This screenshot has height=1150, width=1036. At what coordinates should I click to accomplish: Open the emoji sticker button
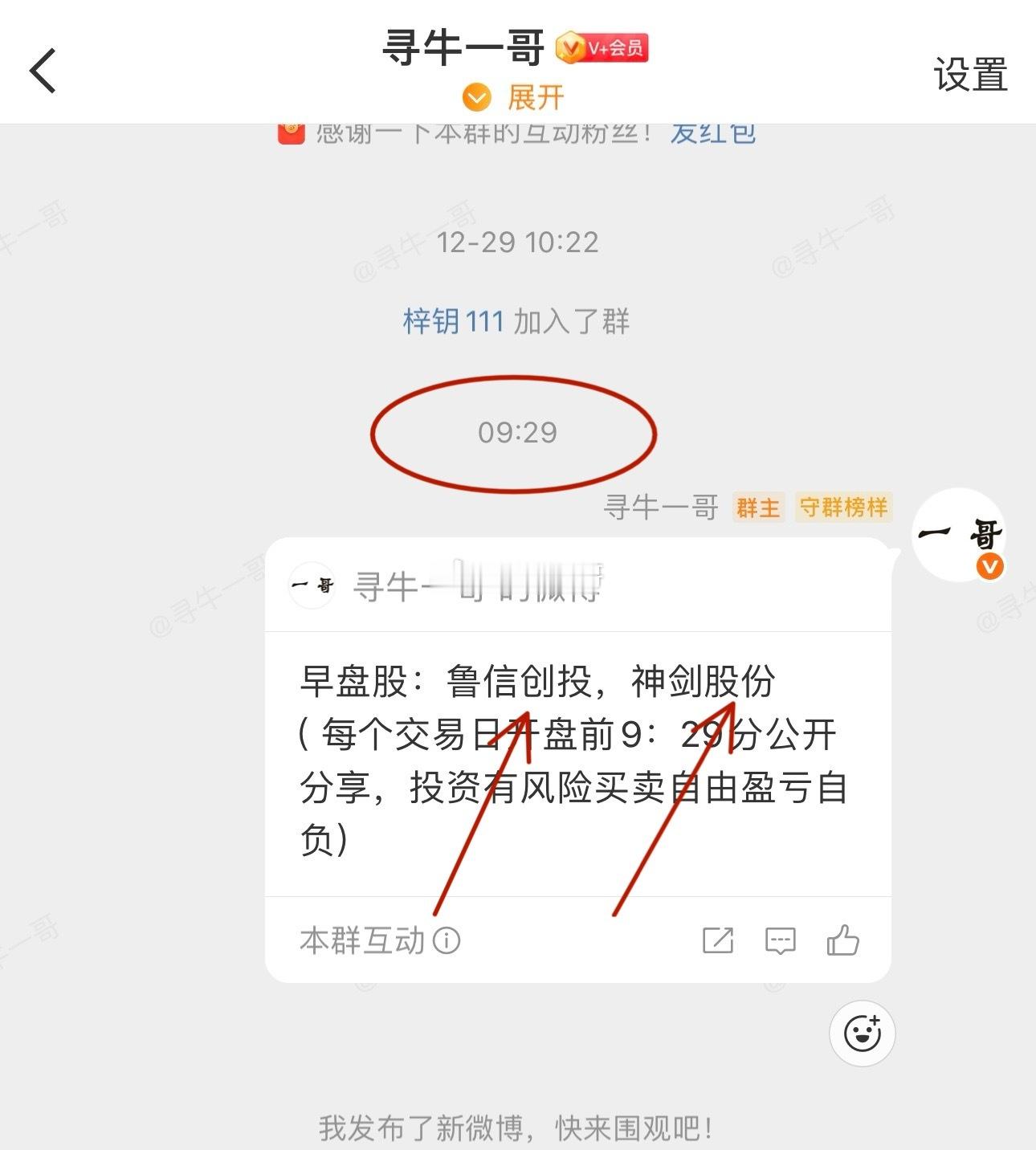pyautogui.click(x=863, y=1034)
